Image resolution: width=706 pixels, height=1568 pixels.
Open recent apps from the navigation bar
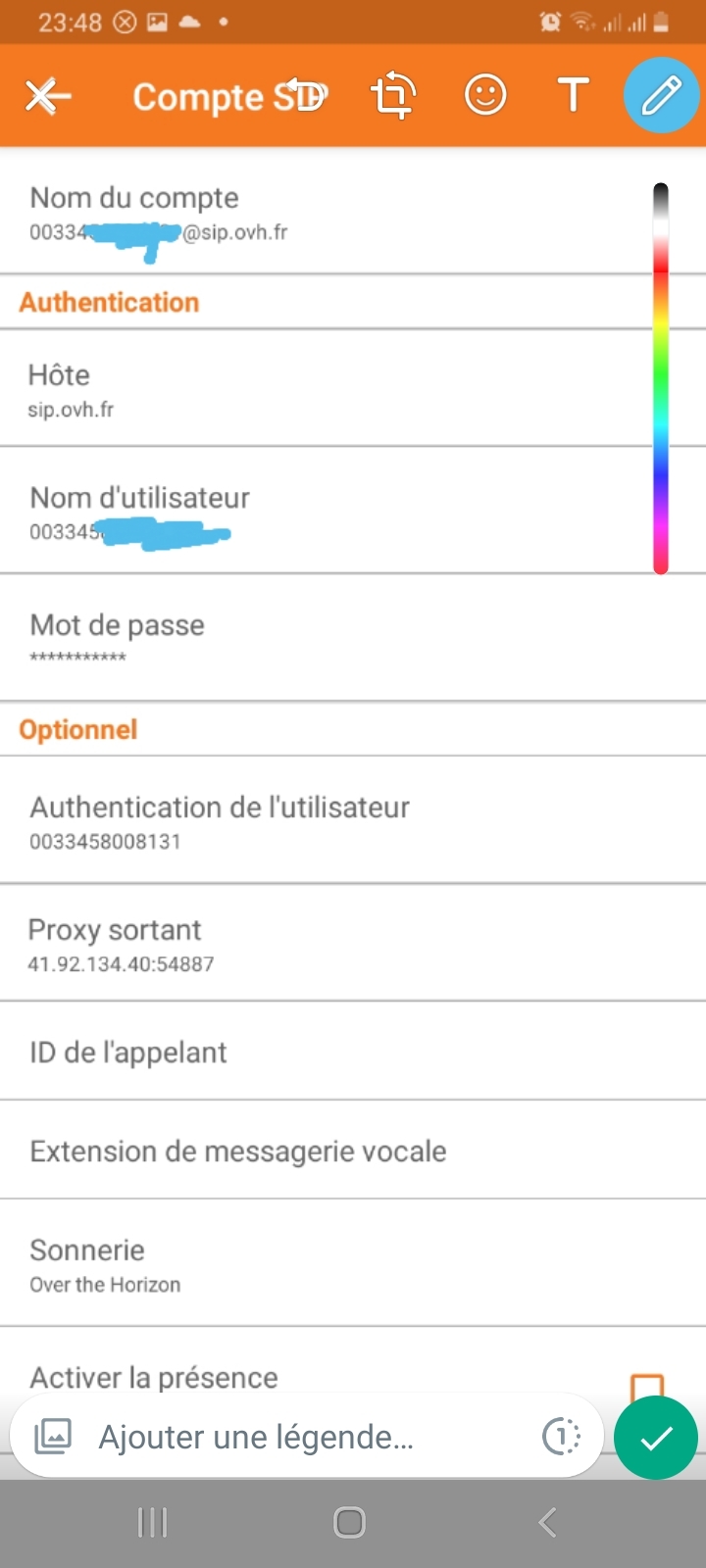[x=153, y=1522]
